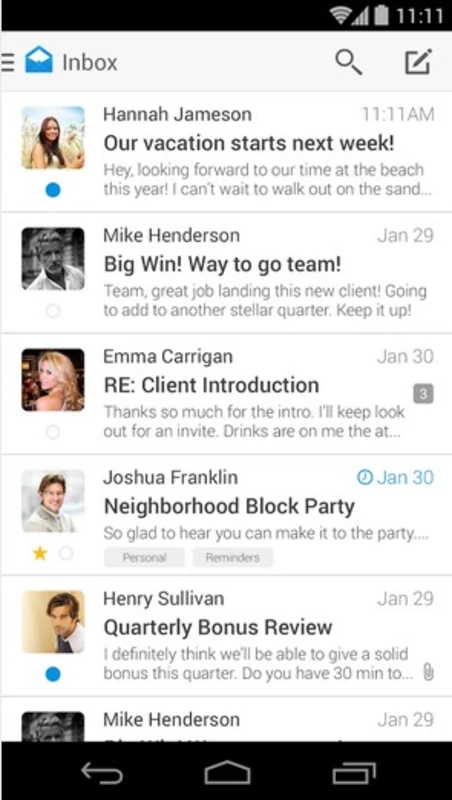The height and width of the screenshot is (800, 452).
Task: Compose a new email
Action: pyautogui.click(x=418, y=62)
